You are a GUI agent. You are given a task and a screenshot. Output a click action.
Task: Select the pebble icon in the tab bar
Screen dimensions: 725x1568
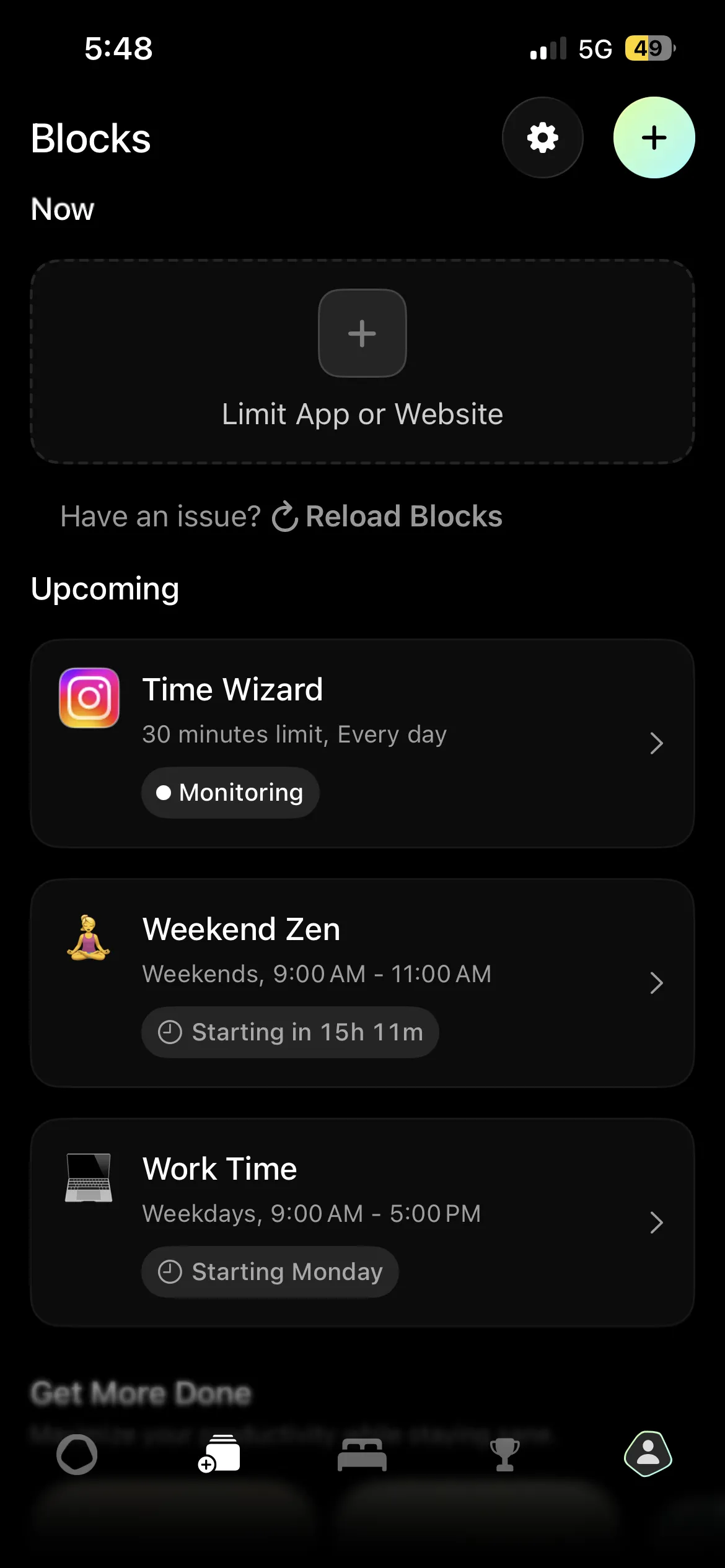[77, 1456]
